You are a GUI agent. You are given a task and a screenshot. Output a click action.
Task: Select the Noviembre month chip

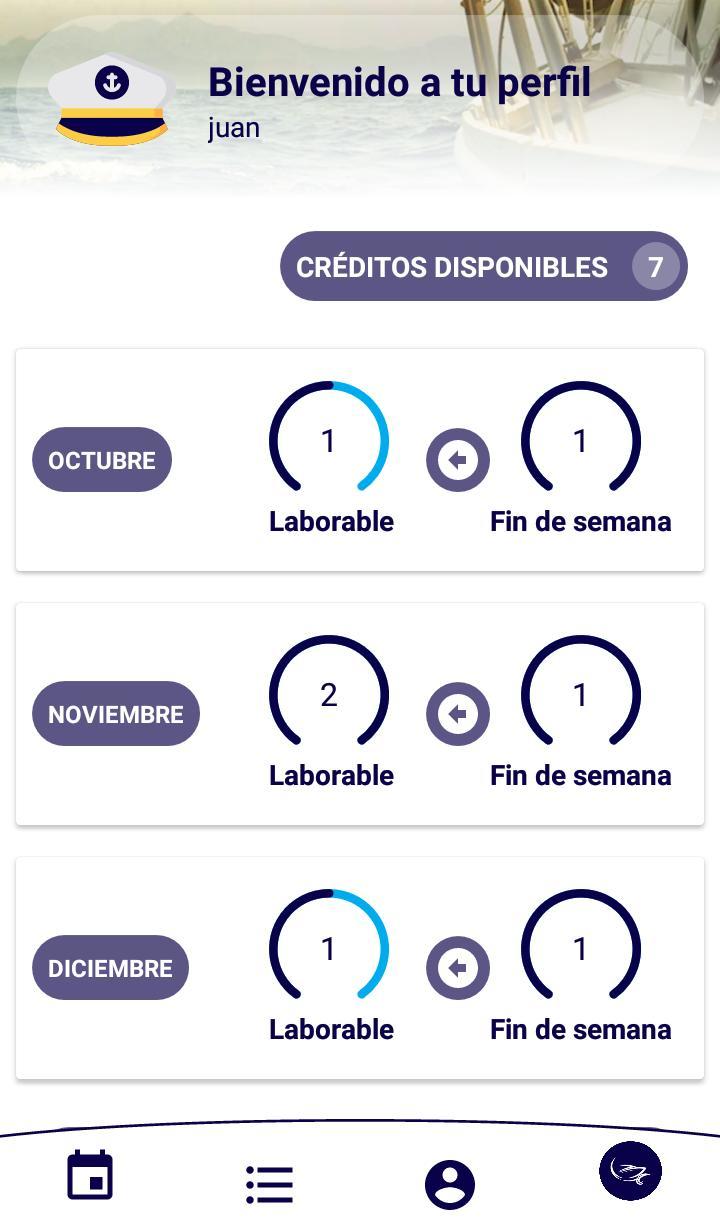click(116, 714)
